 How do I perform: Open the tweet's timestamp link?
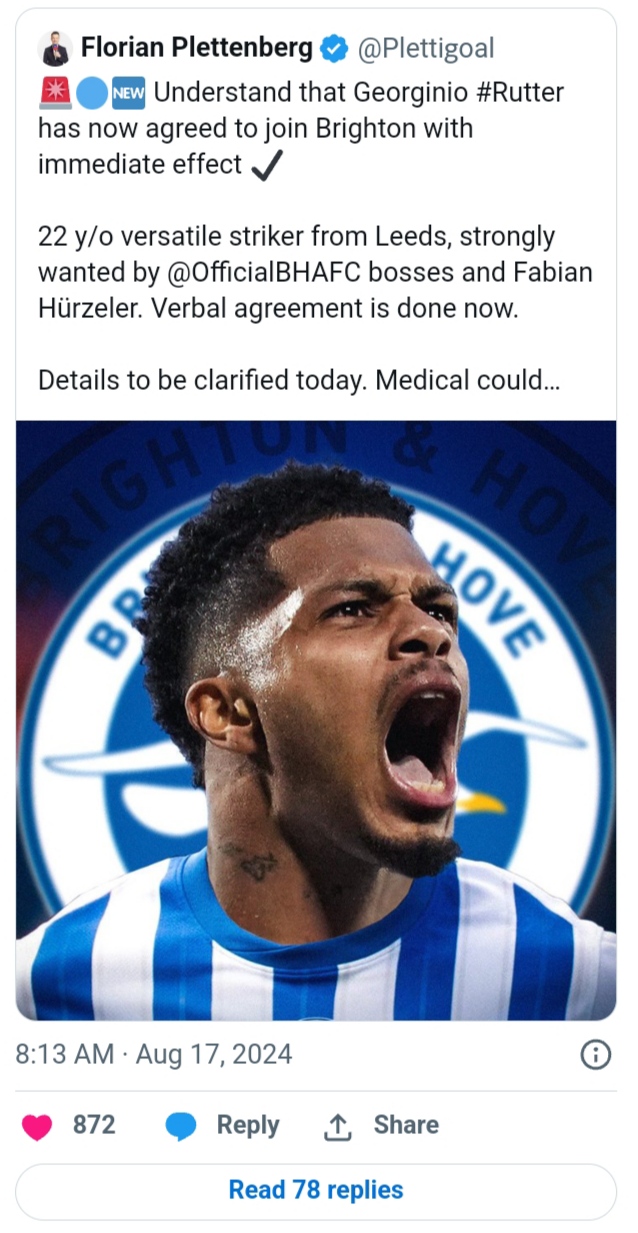pos(155,1054)
